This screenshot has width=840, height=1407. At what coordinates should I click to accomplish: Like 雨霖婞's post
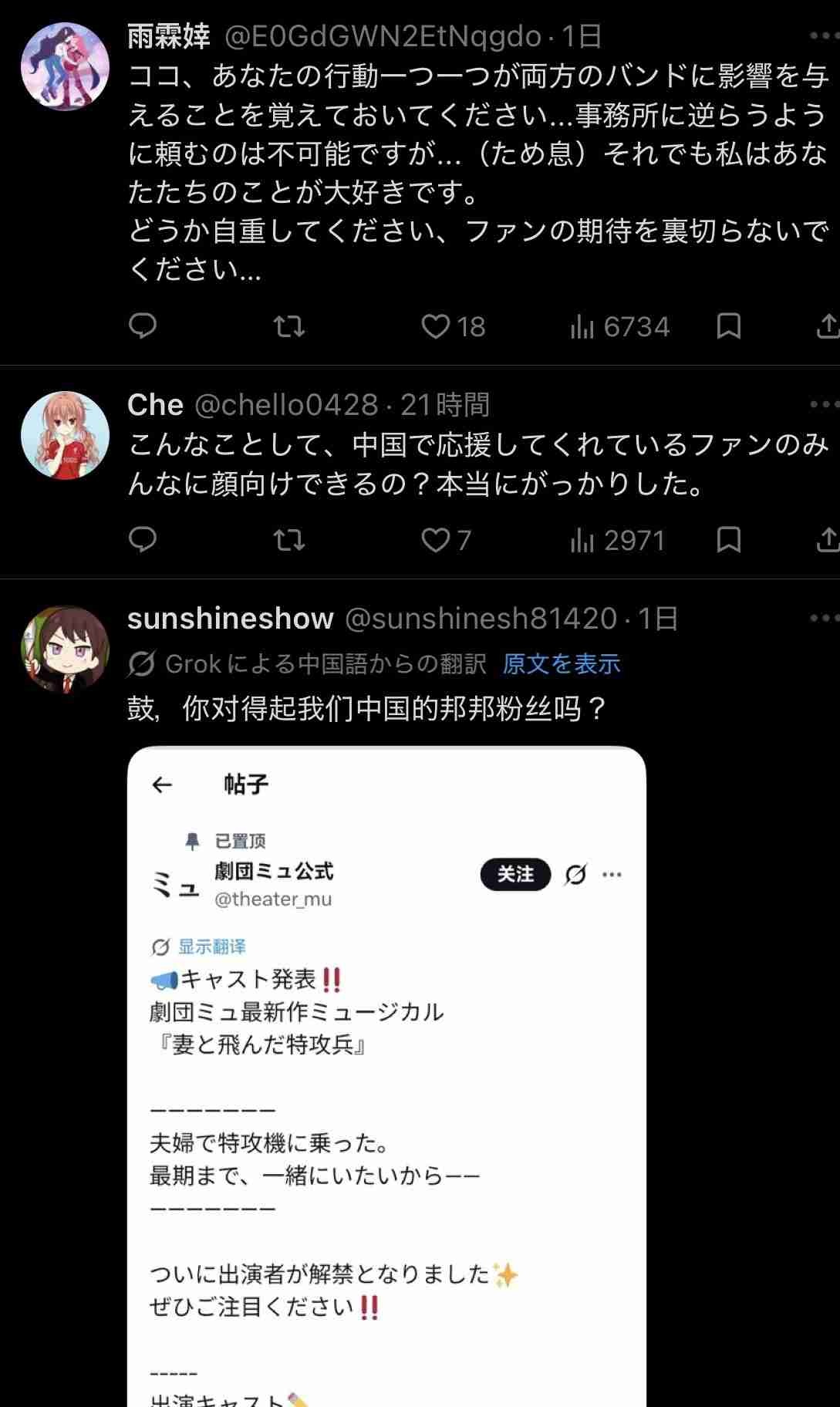coord(436,326)
